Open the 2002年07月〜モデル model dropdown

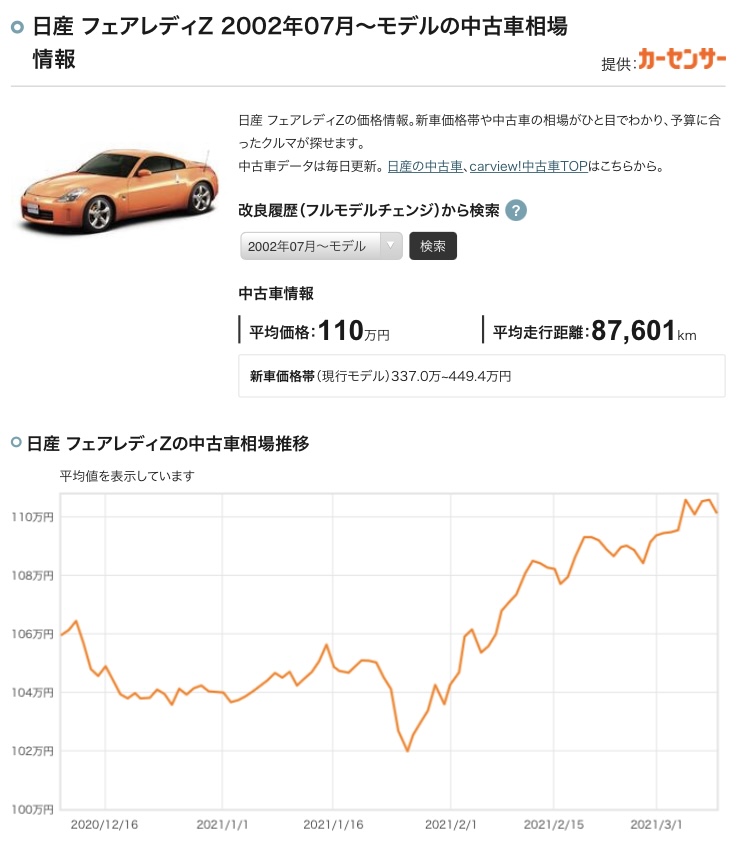[x=320, y=246]
